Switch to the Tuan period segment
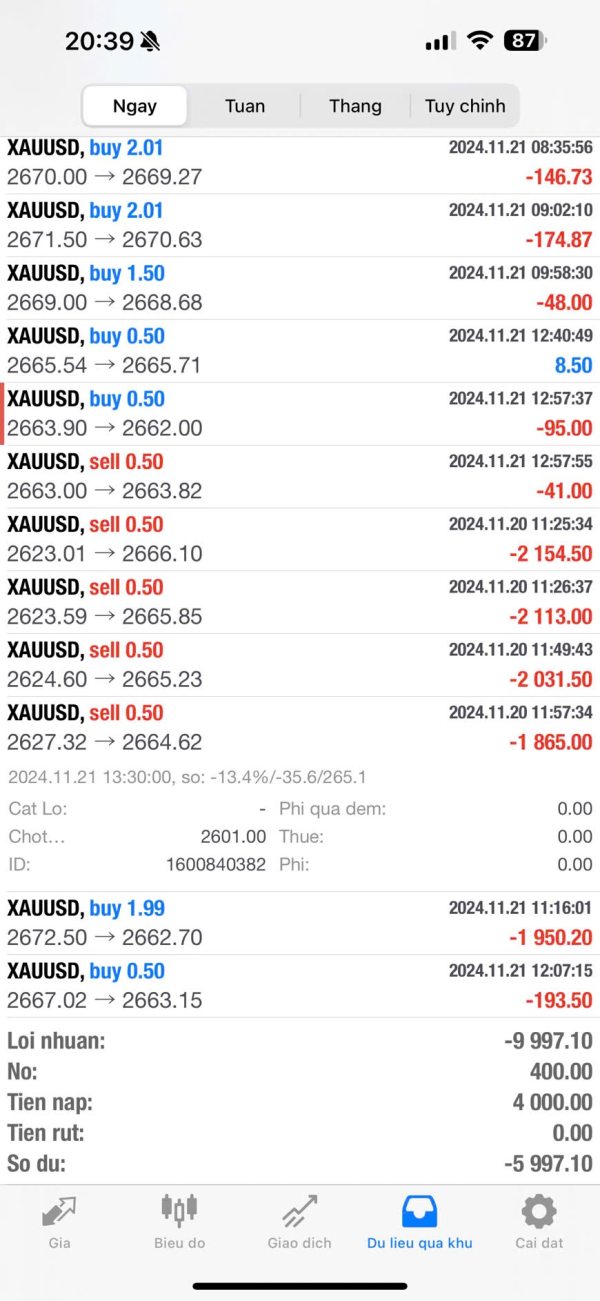The image size is (600, 1301). 245,106
